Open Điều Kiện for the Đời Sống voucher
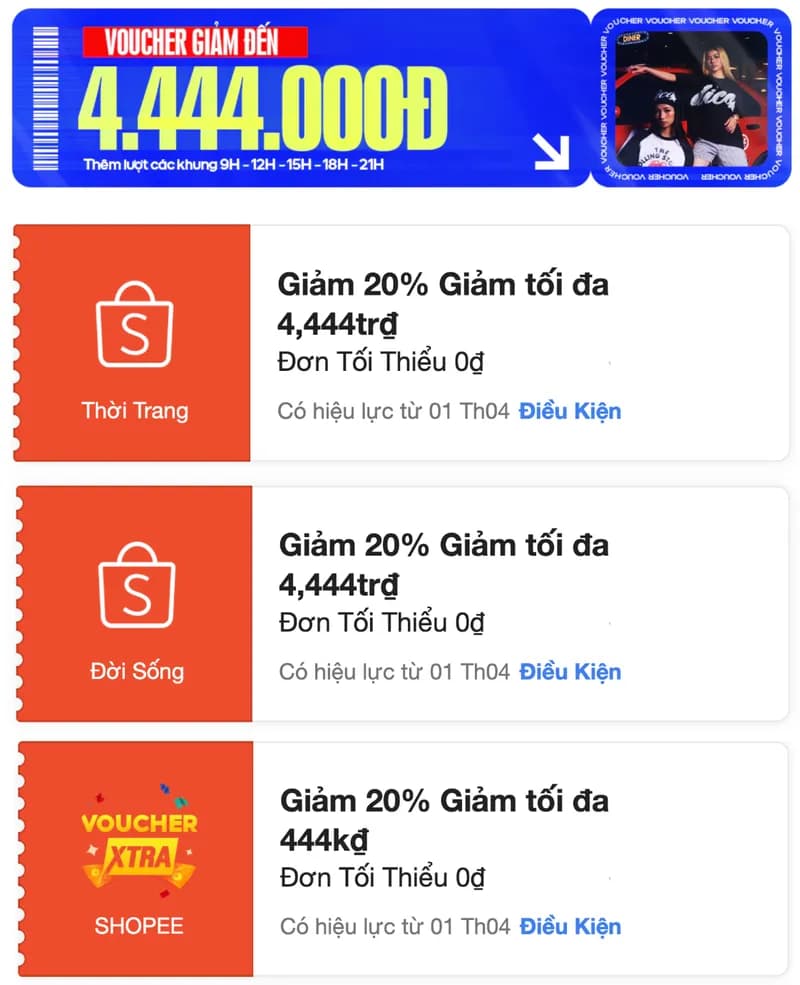 tap(570, 671)
